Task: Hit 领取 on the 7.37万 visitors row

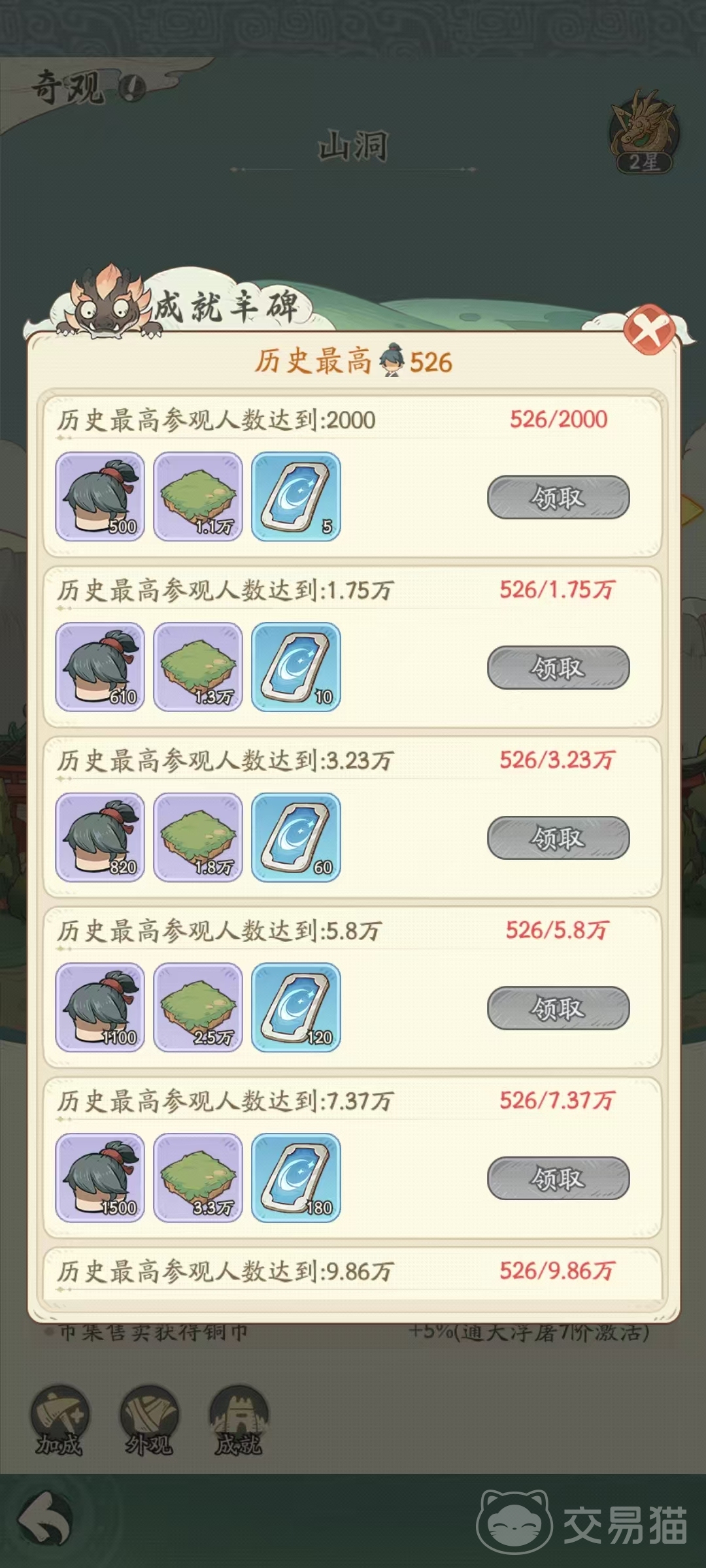Action: tap(558, 1178)
